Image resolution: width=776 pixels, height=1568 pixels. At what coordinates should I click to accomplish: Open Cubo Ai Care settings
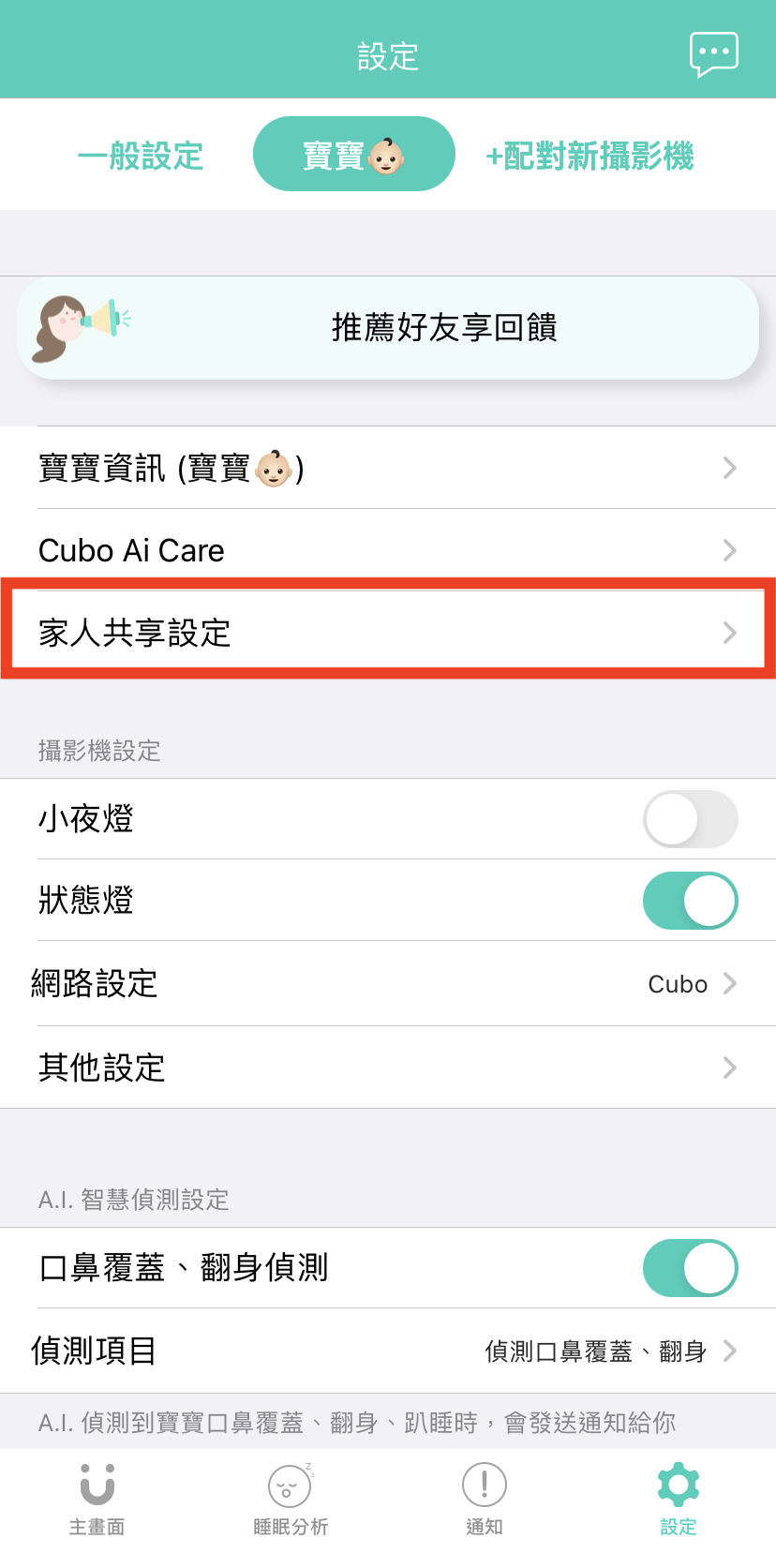click(388, 550)
